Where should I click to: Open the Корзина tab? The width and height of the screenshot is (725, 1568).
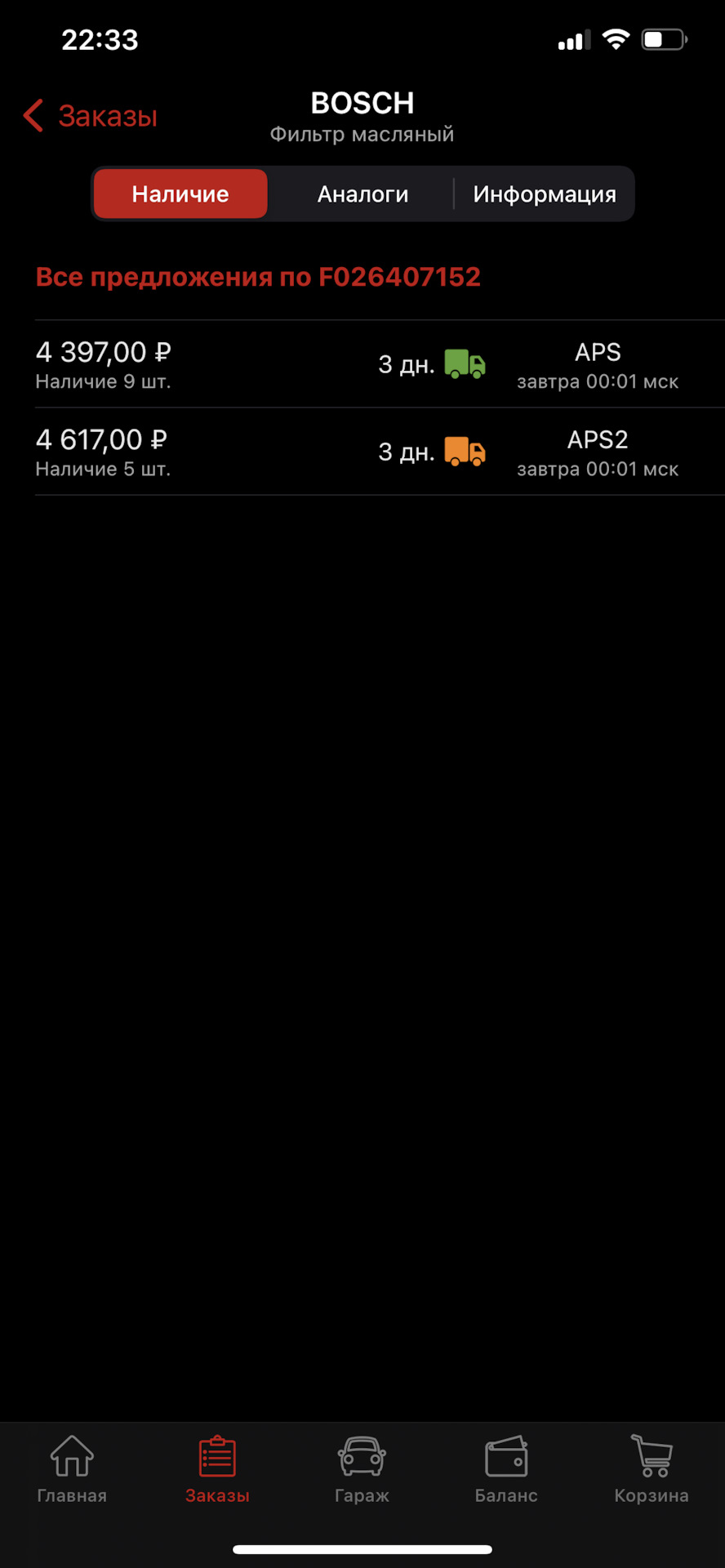click(x=652, y=1470)
